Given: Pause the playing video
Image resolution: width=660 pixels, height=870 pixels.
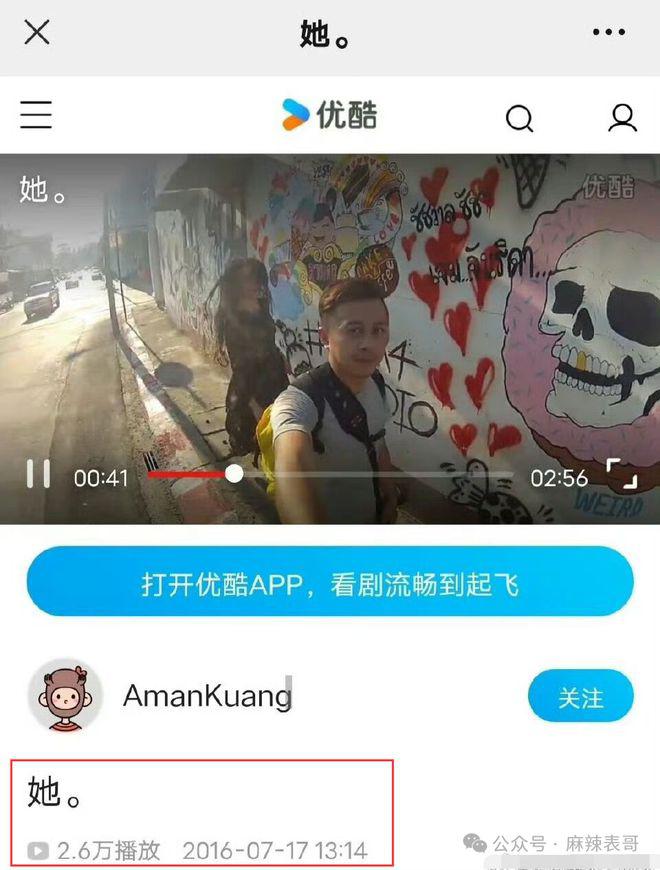Looking at the screenshot, I should [x=38, y=474].
